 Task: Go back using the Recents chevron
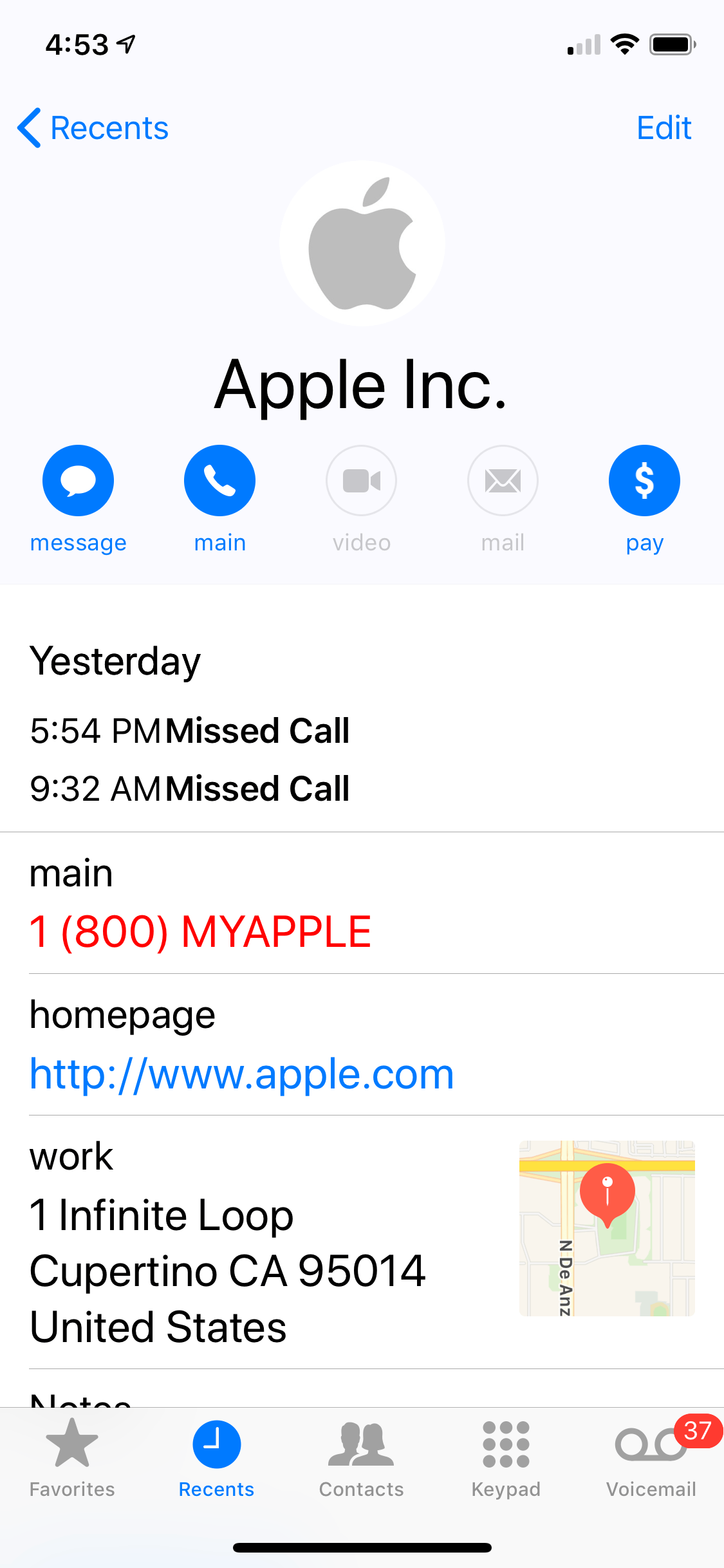pos(92,127)
